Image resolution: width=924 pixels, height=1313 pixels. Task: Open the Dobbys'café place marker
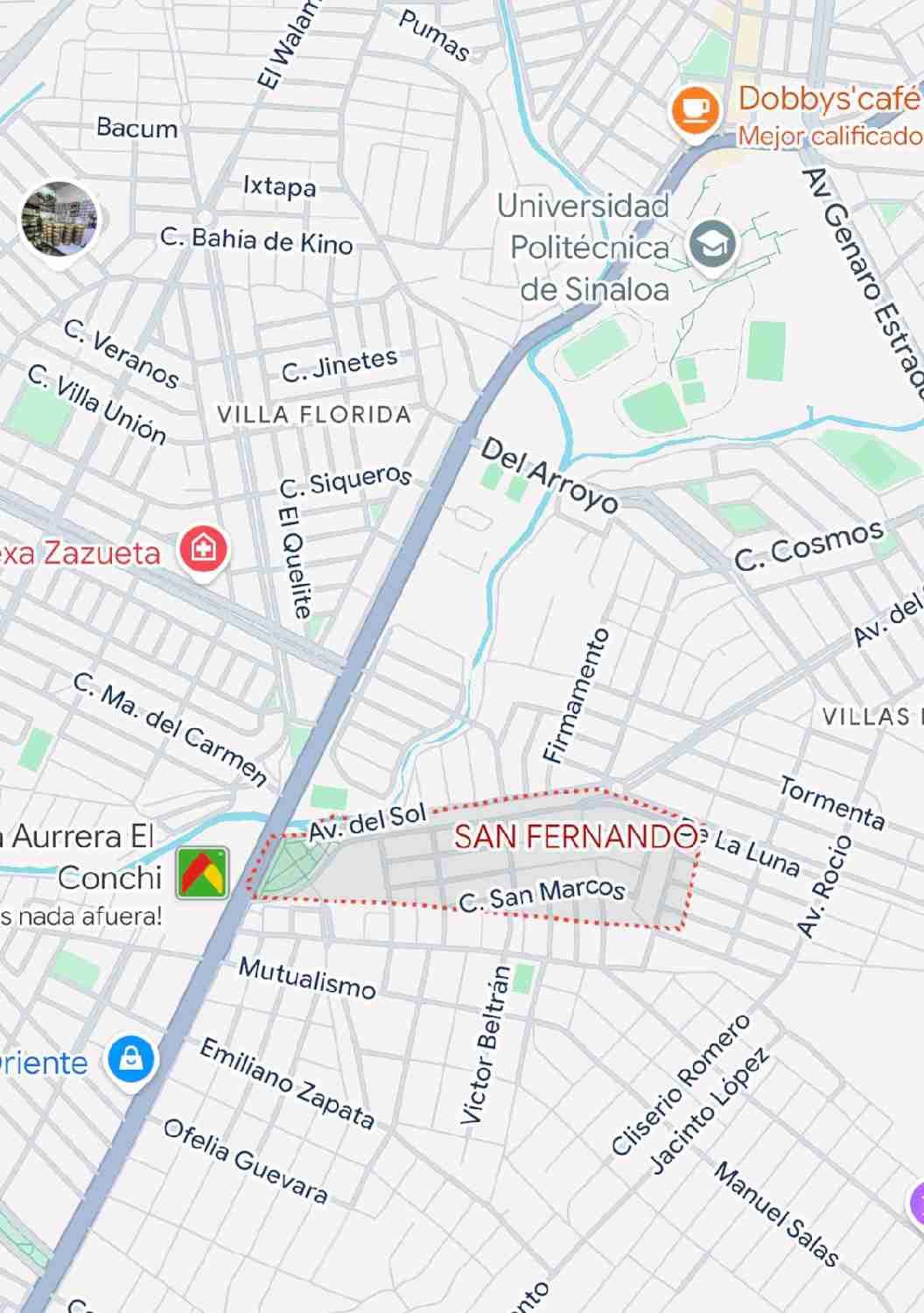[x=695, y=113]
